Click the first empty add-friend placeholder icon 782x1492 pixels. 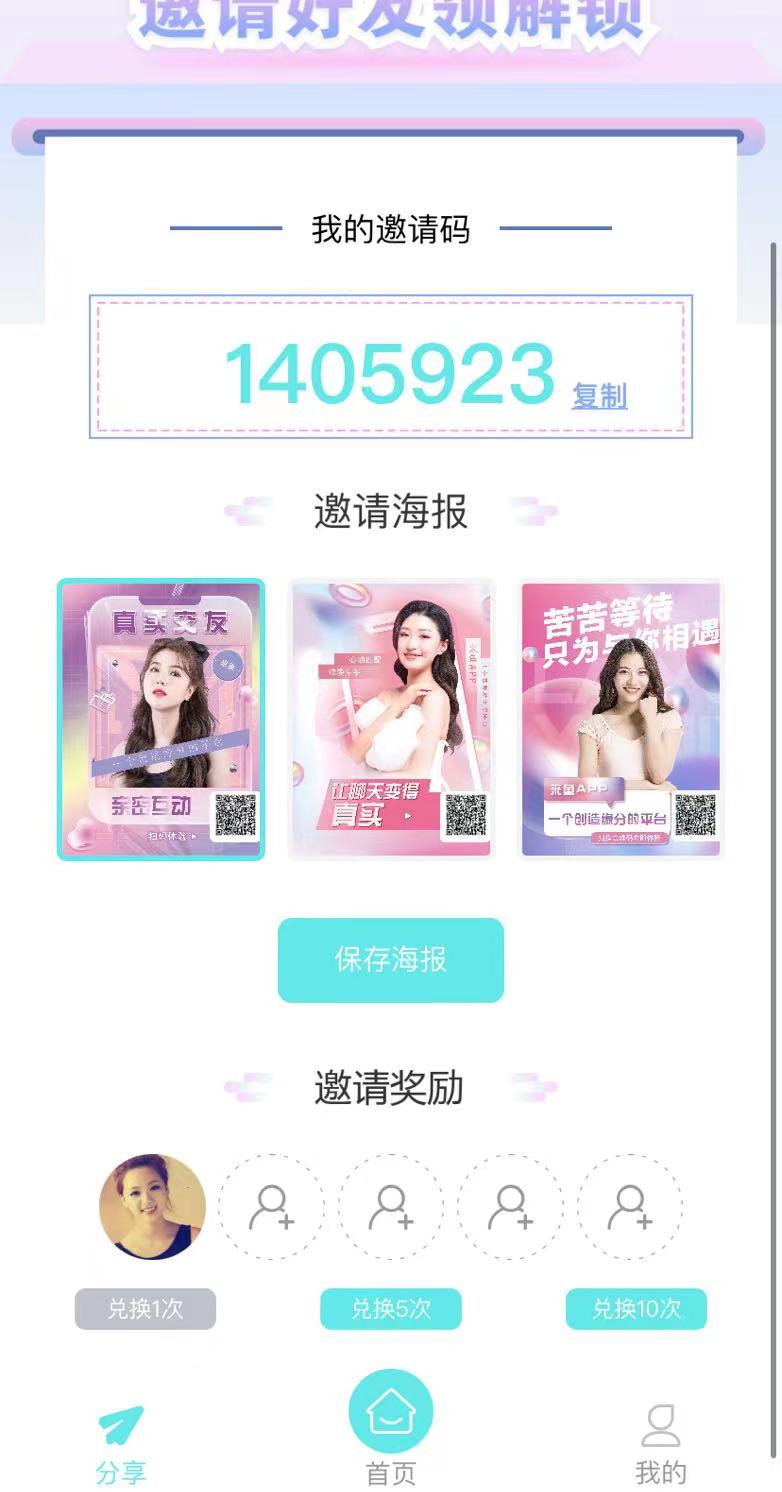point(270,1207)
